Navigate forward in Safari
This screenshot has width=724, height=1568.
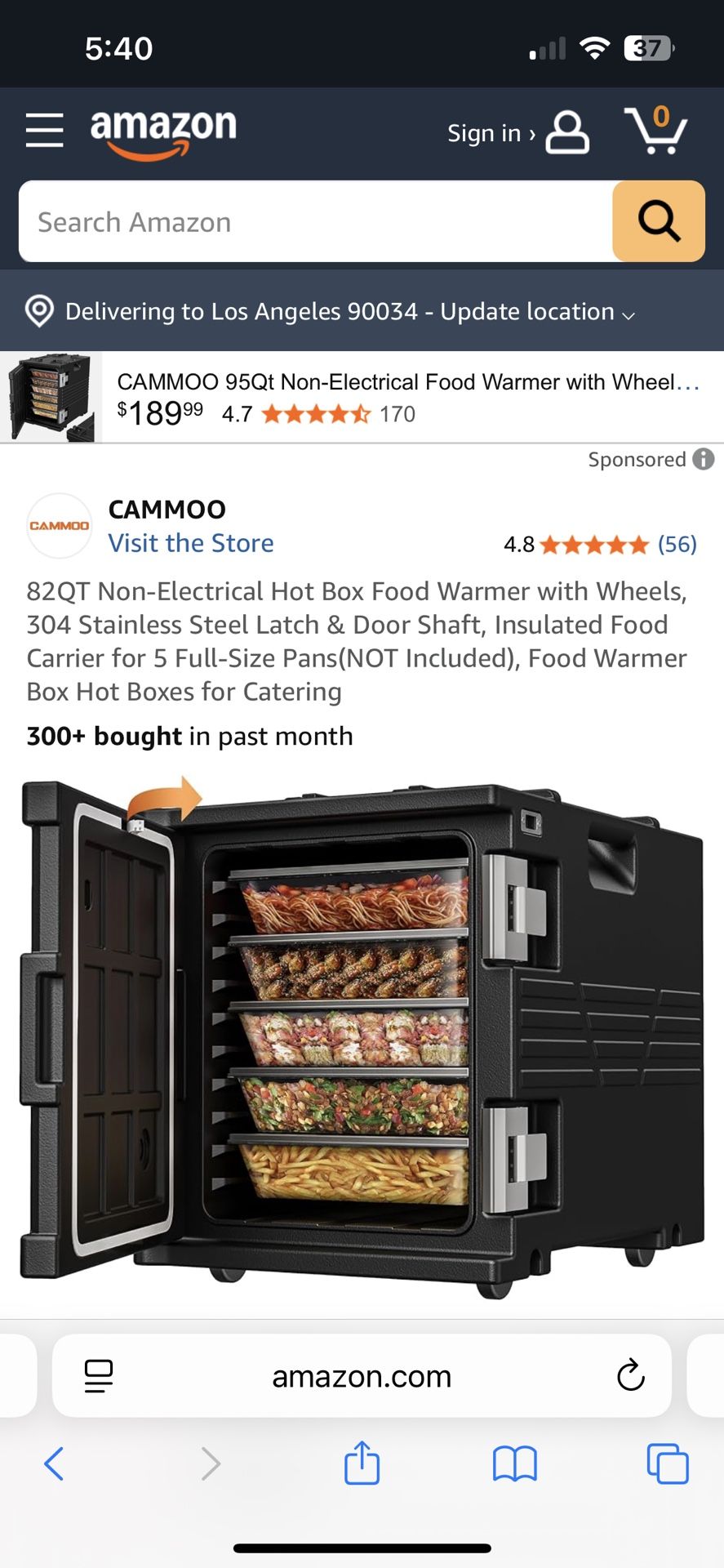(211, 1464)
